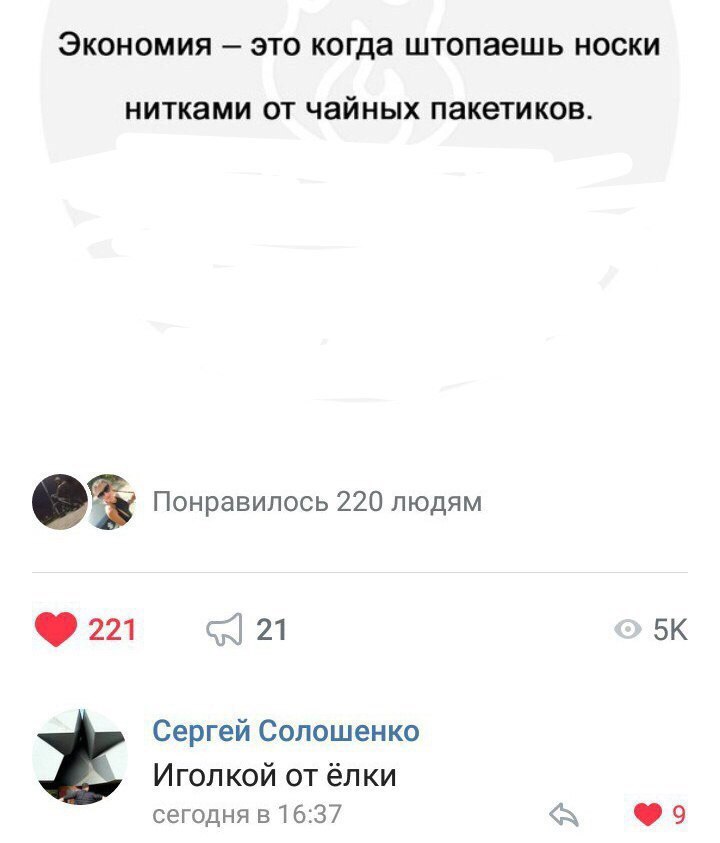Open the list of 220 people who liked
The height and width of the screenshot is (843, 720).
click(316, 502)
